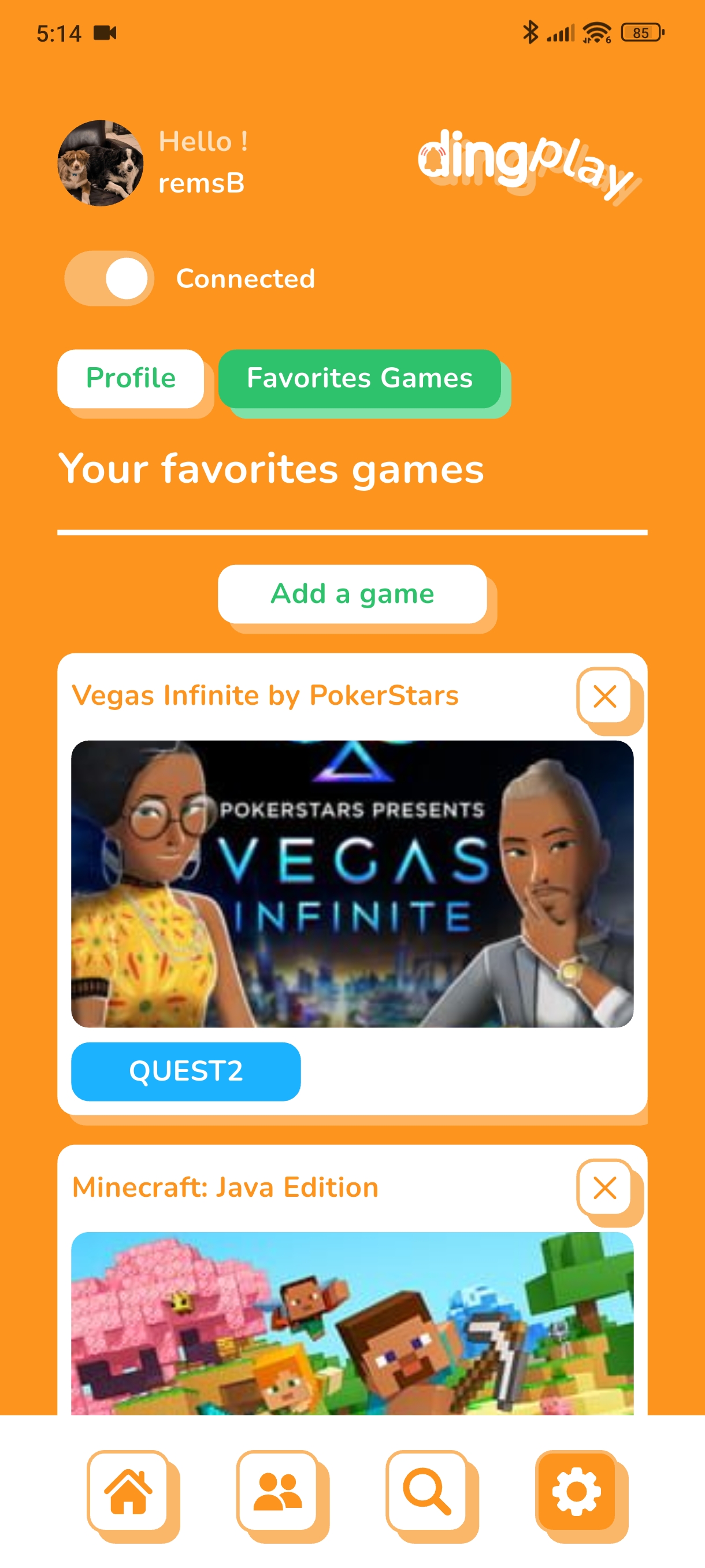Go to the home screen tab
The height and width of the screenshot is (1568, 705).
pos(128,1490)
